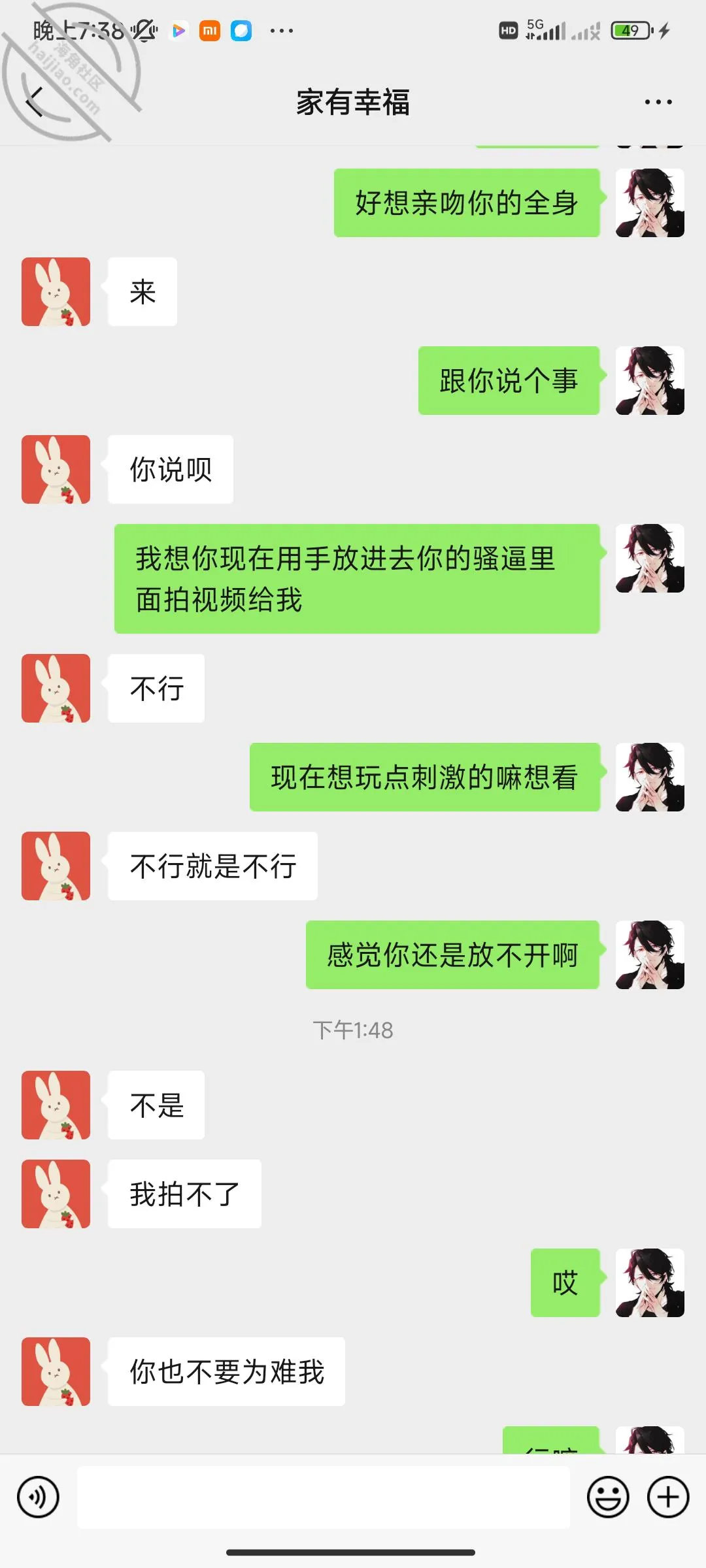This screenshot has height=1568, width=706.
Task: Open the rabbit avatar beside the 不是 message
Action: point(56,1105)
